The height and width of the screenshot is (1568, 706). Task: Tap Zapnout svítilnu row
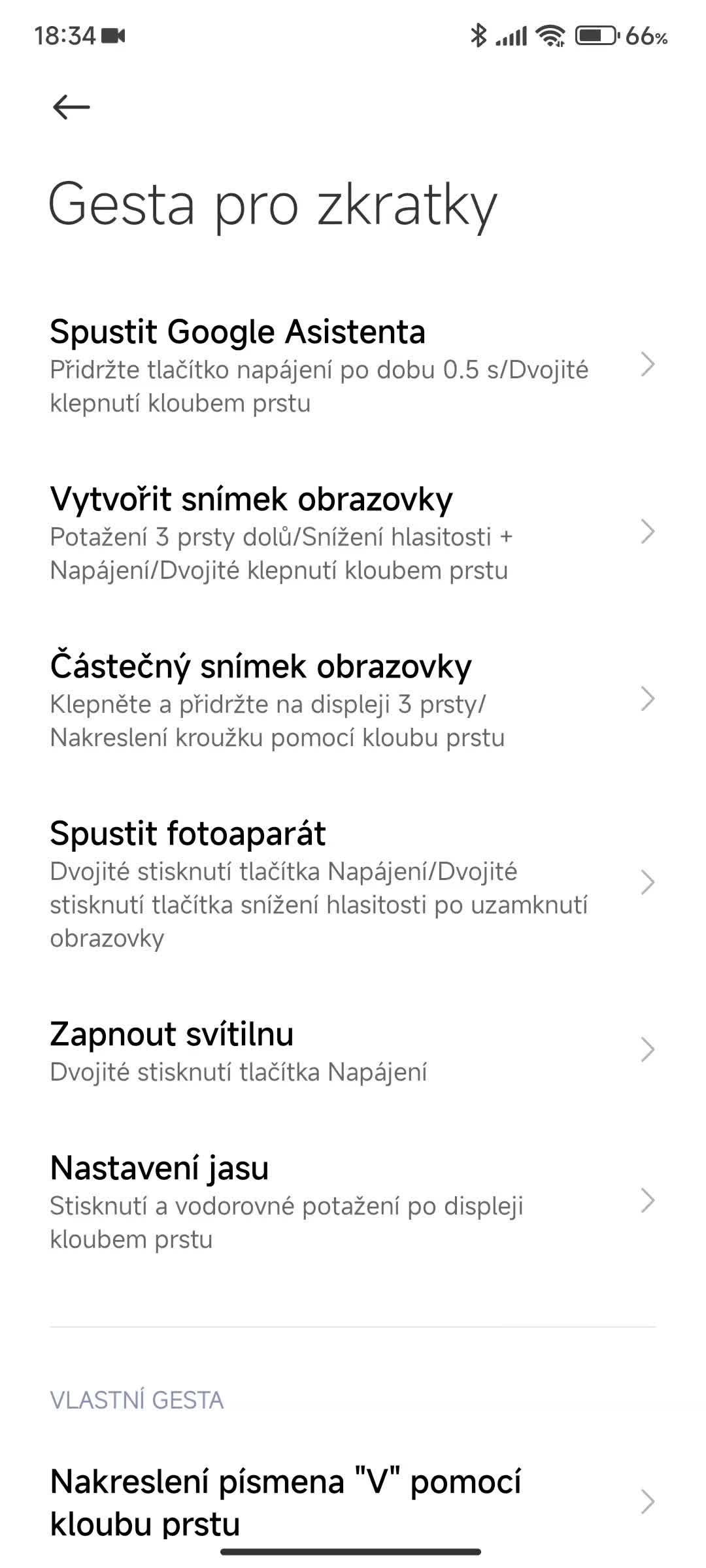coord(353,1050)
